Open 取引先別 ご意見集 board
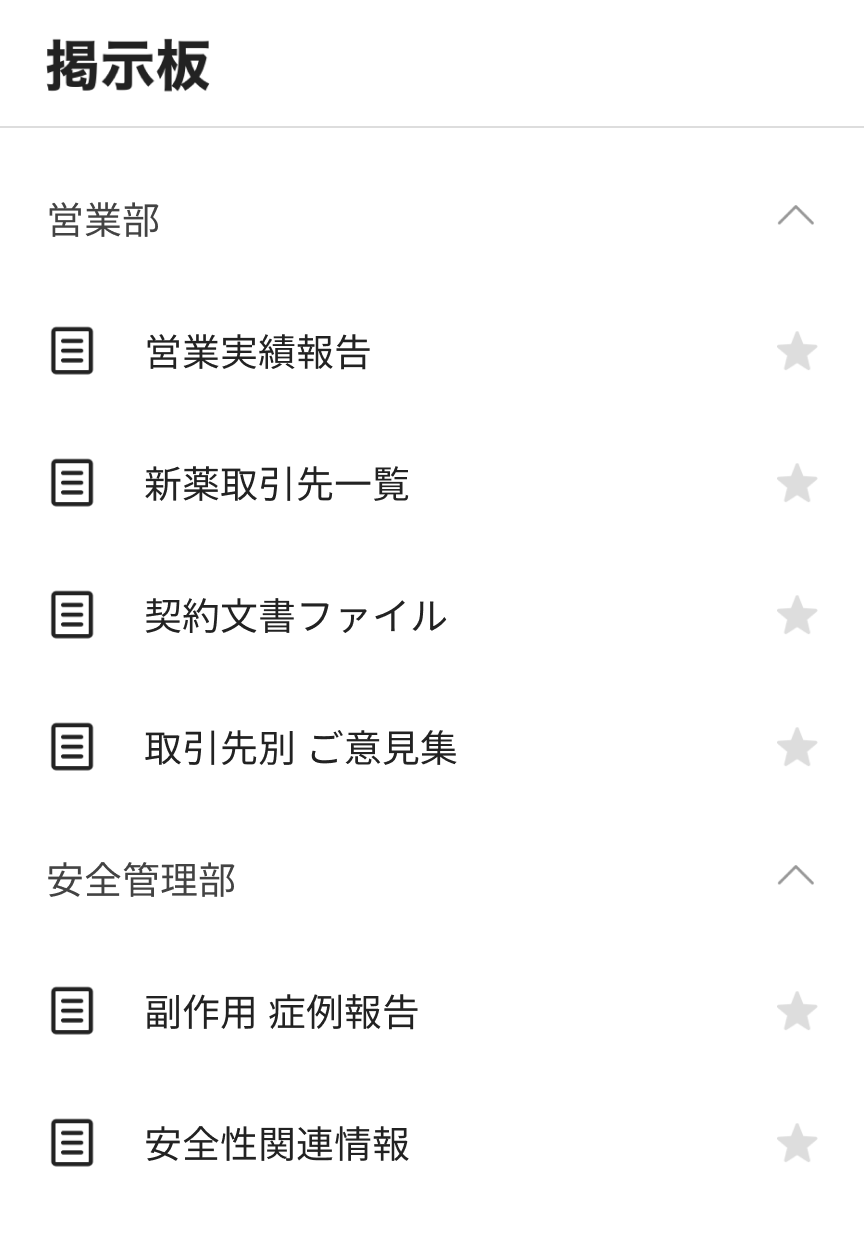 click(300, 748)
